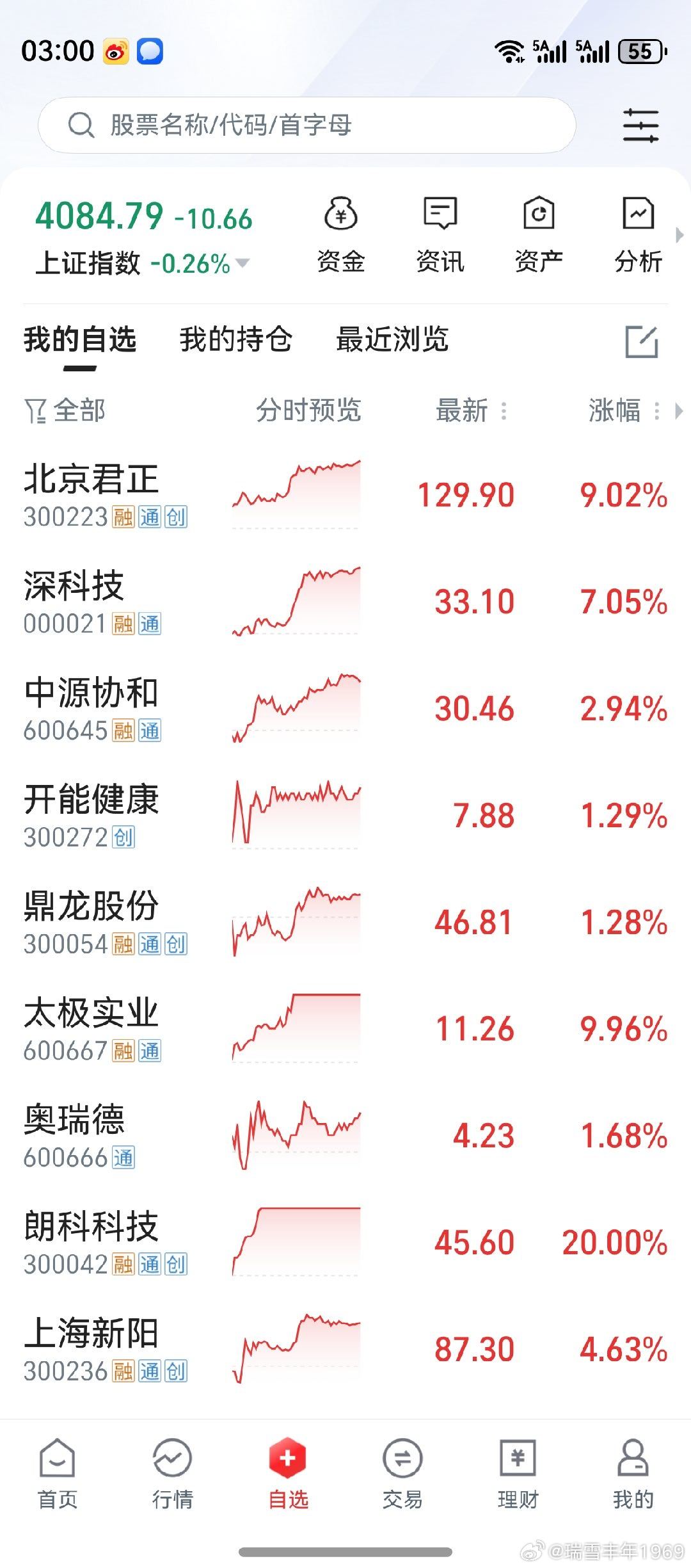Tap the 全部 filter funnel icon

tap(36, 412)
